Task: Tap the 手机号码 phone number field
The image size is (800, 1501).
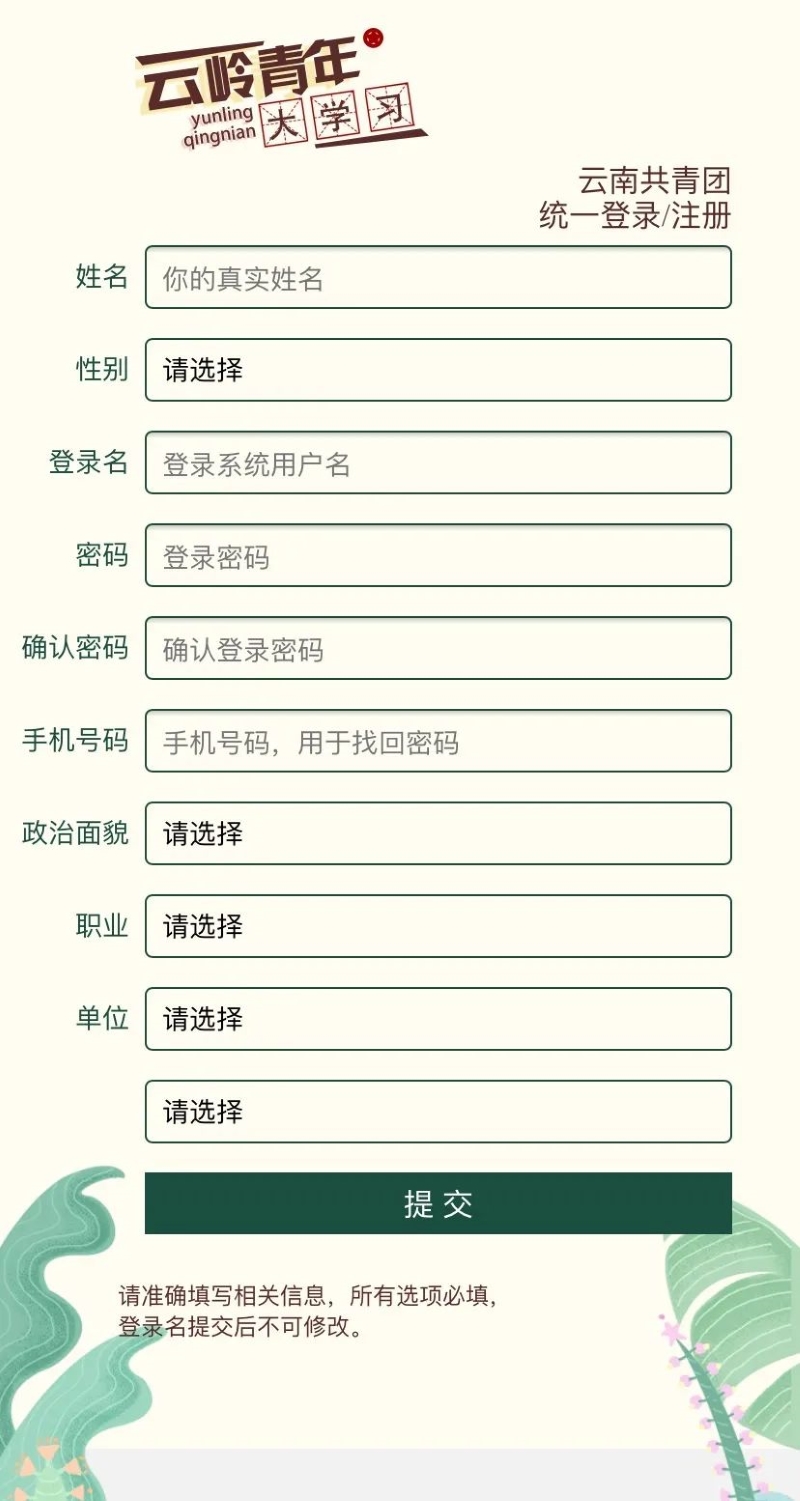Action: click(438, 741)
